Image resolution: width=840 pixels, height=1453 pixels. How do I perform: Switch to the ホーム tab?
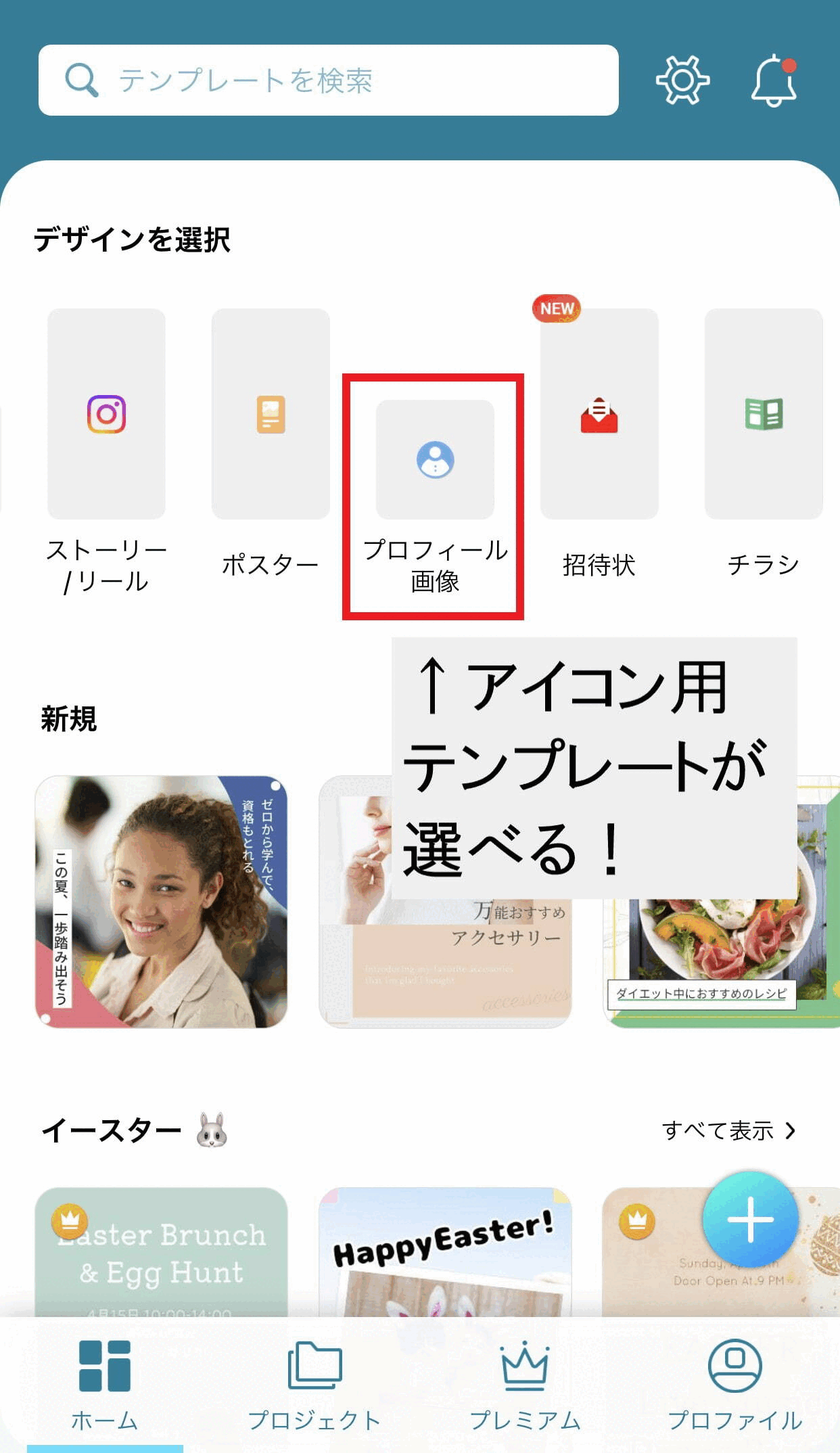coord(105,1384)
